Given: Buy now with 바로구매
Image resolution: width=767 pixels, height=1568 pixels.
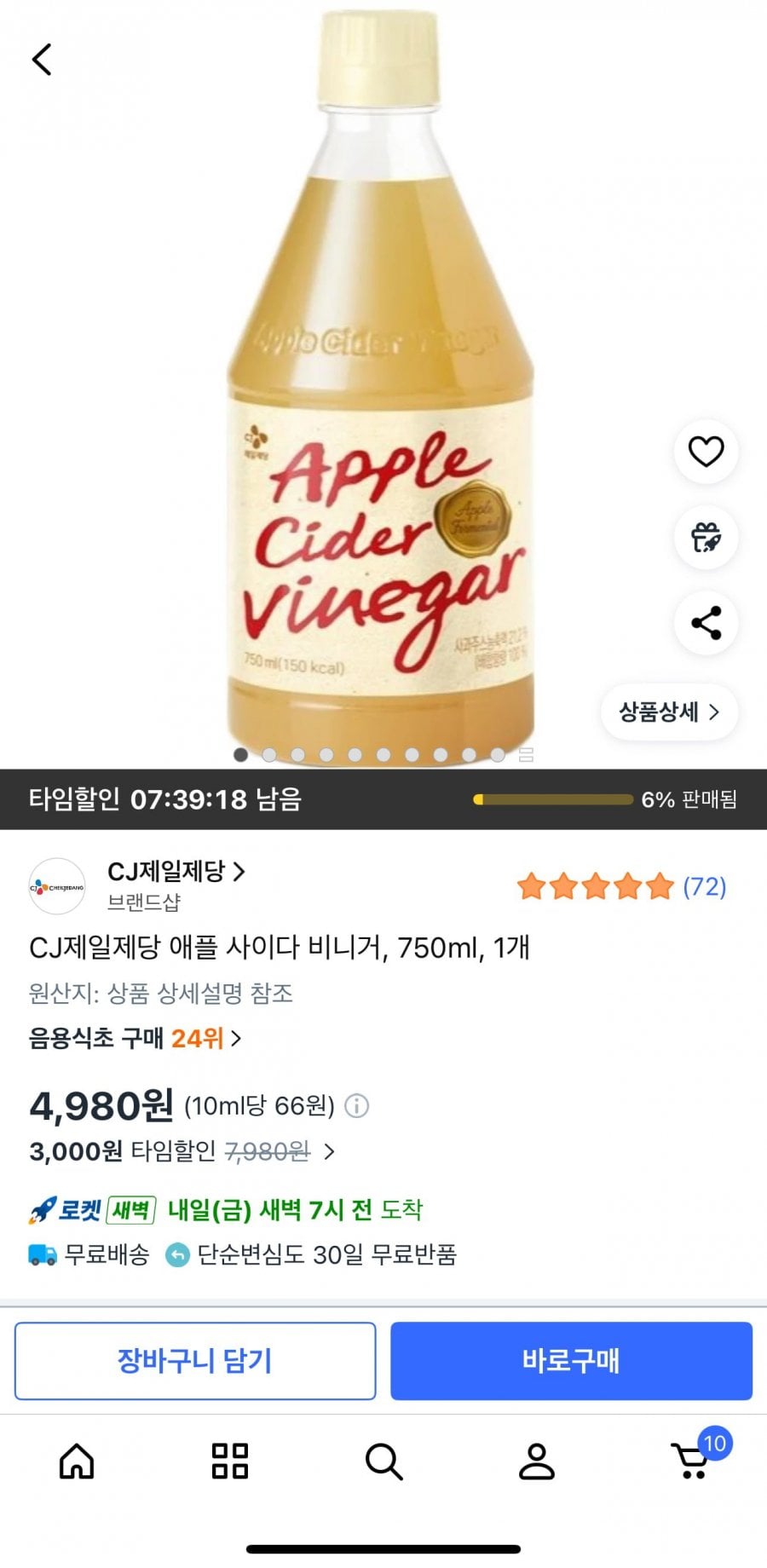Looking at the screenshot, I should coord(571,1361).
